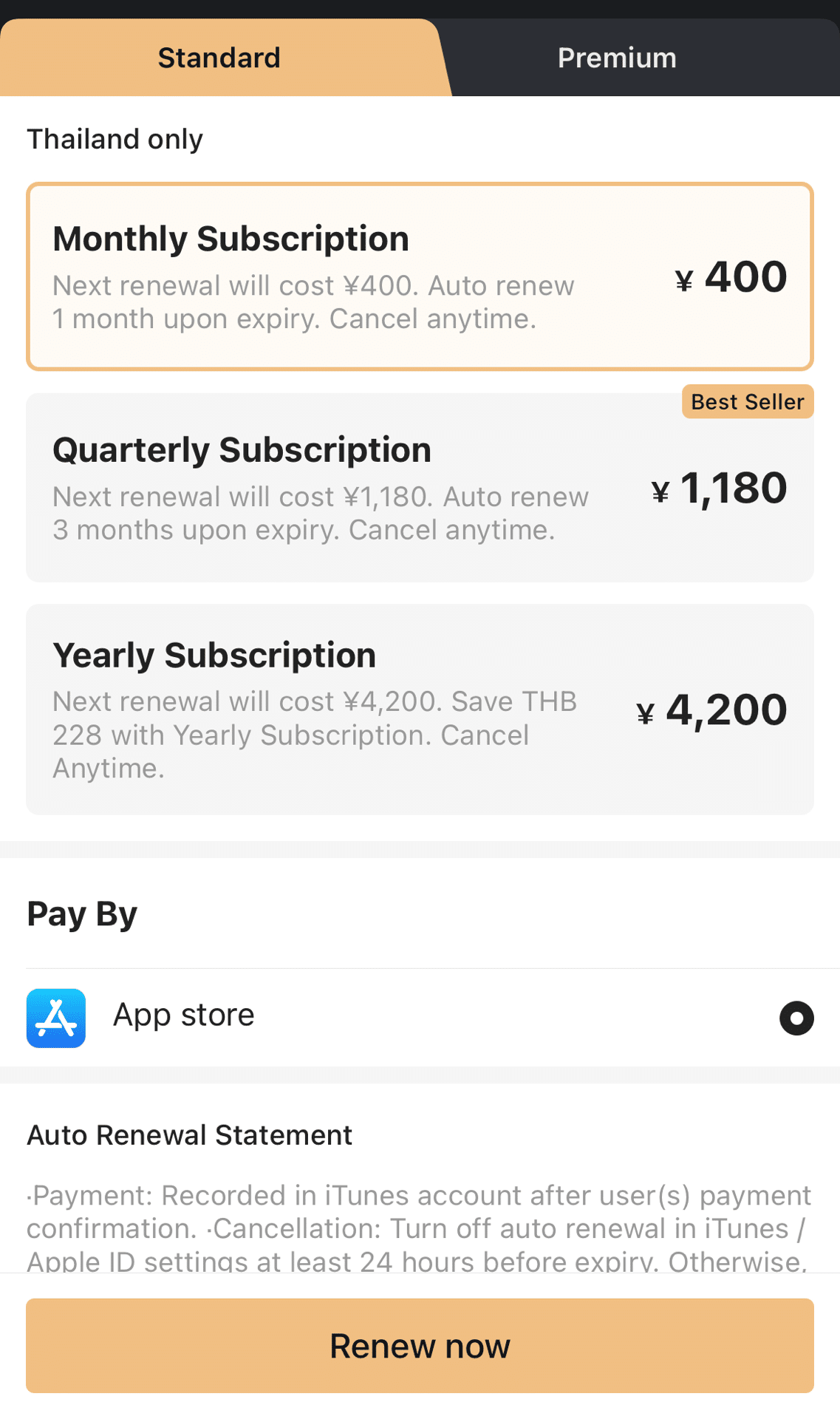Pick the Yearly Subscription plan
The width and height of the screenshot is (840, 1419).
420,709
